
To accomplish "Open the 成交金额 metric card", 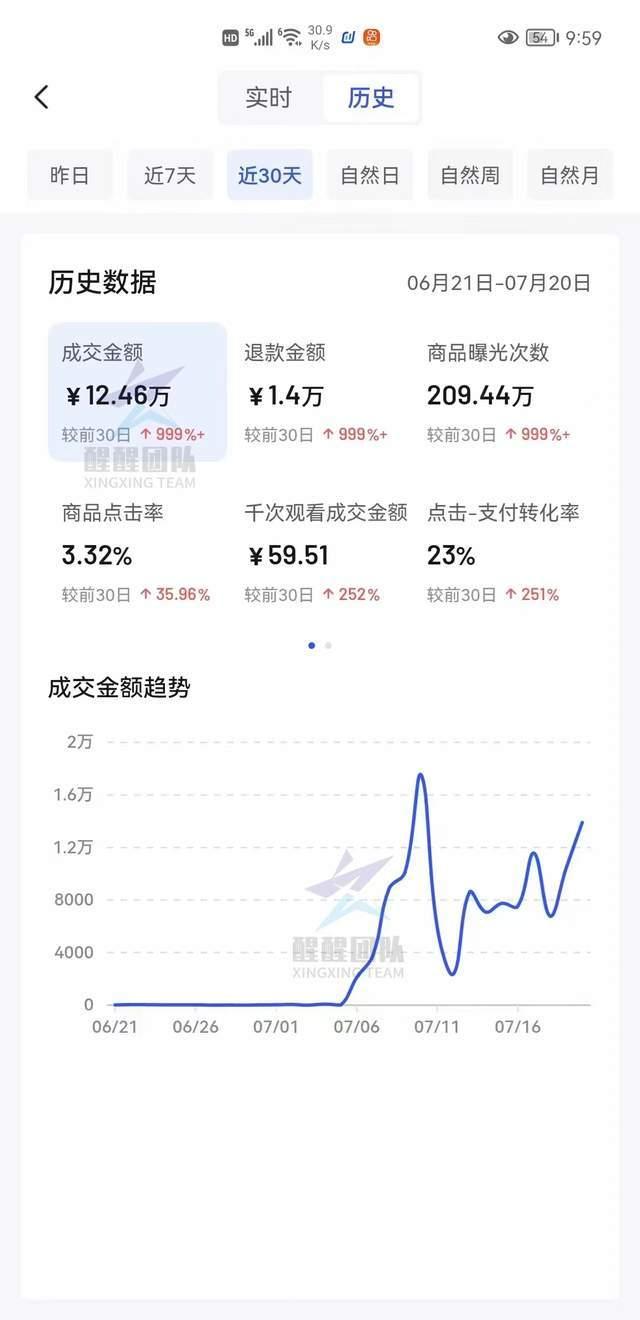I will pyautogui.click(x=138, y=392).
